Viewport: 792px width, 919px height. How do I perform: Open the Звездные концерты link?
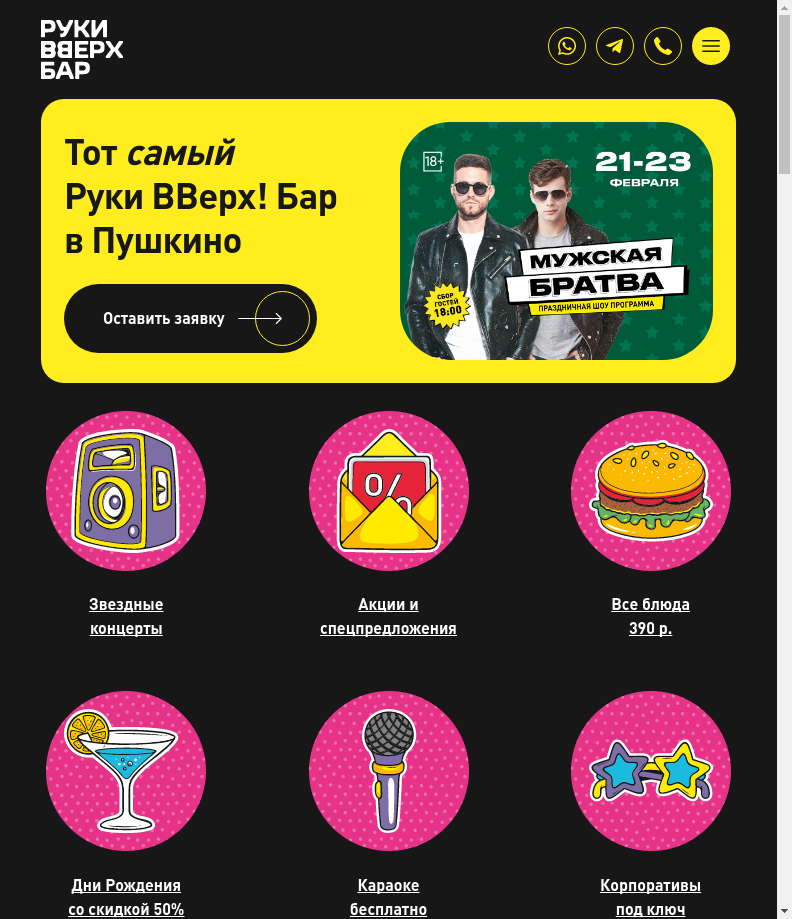coord(126,616)
